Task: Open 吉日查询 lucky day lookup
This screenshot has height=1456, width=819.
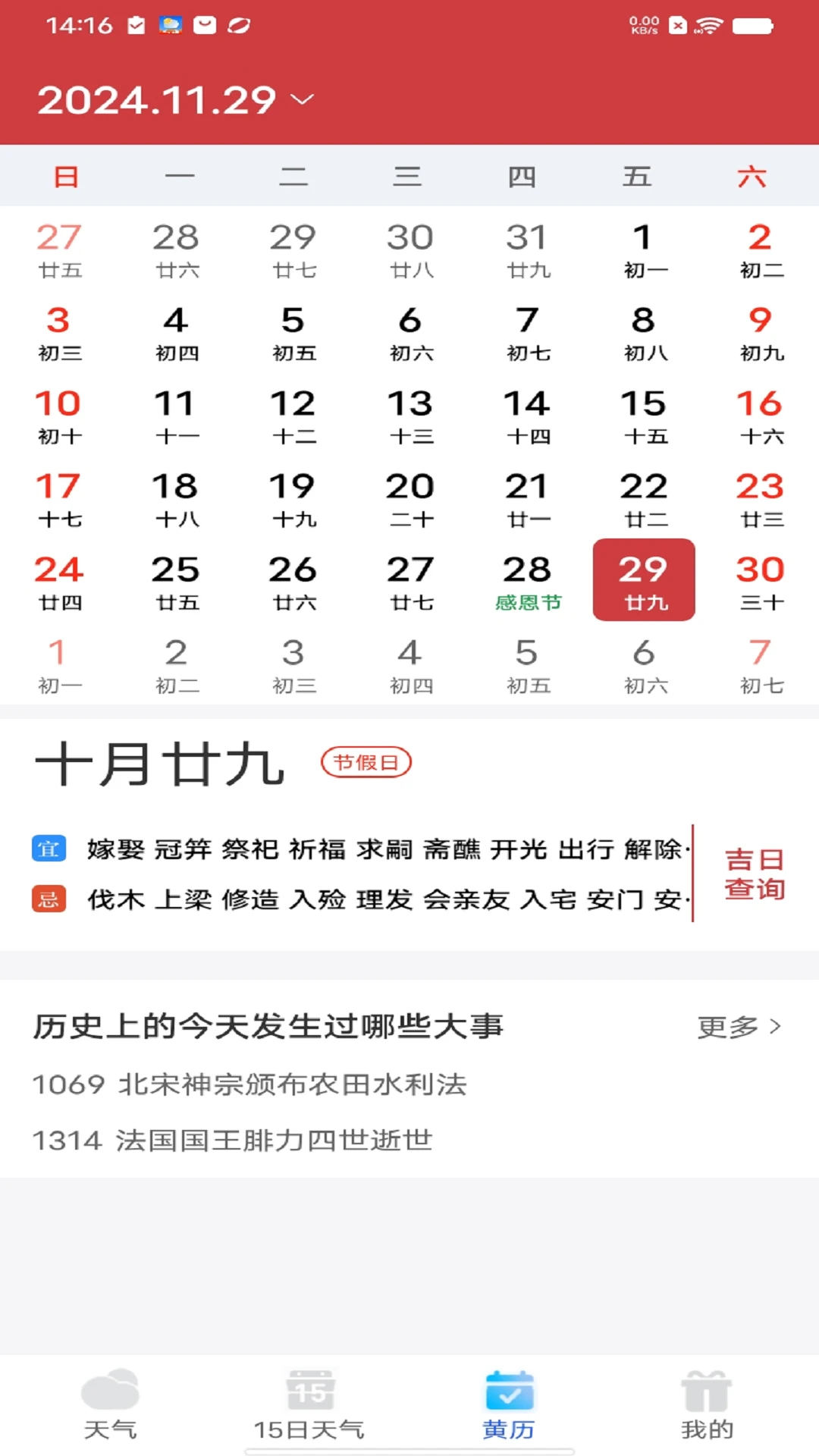Action: coord(754,874)
